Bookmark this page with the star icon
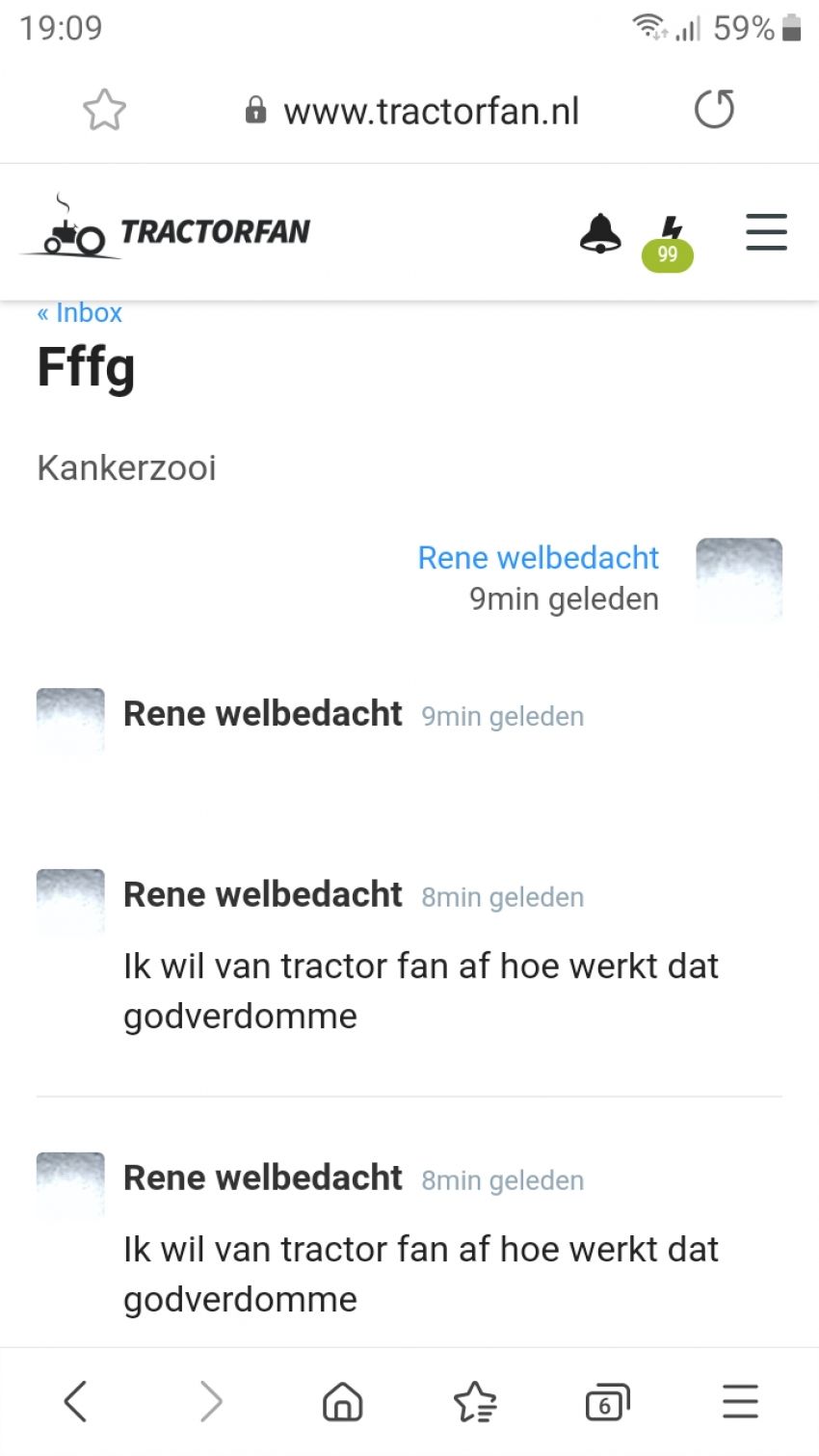Image resolution: width=819 pixels, height=1456 pixels. 104,110
